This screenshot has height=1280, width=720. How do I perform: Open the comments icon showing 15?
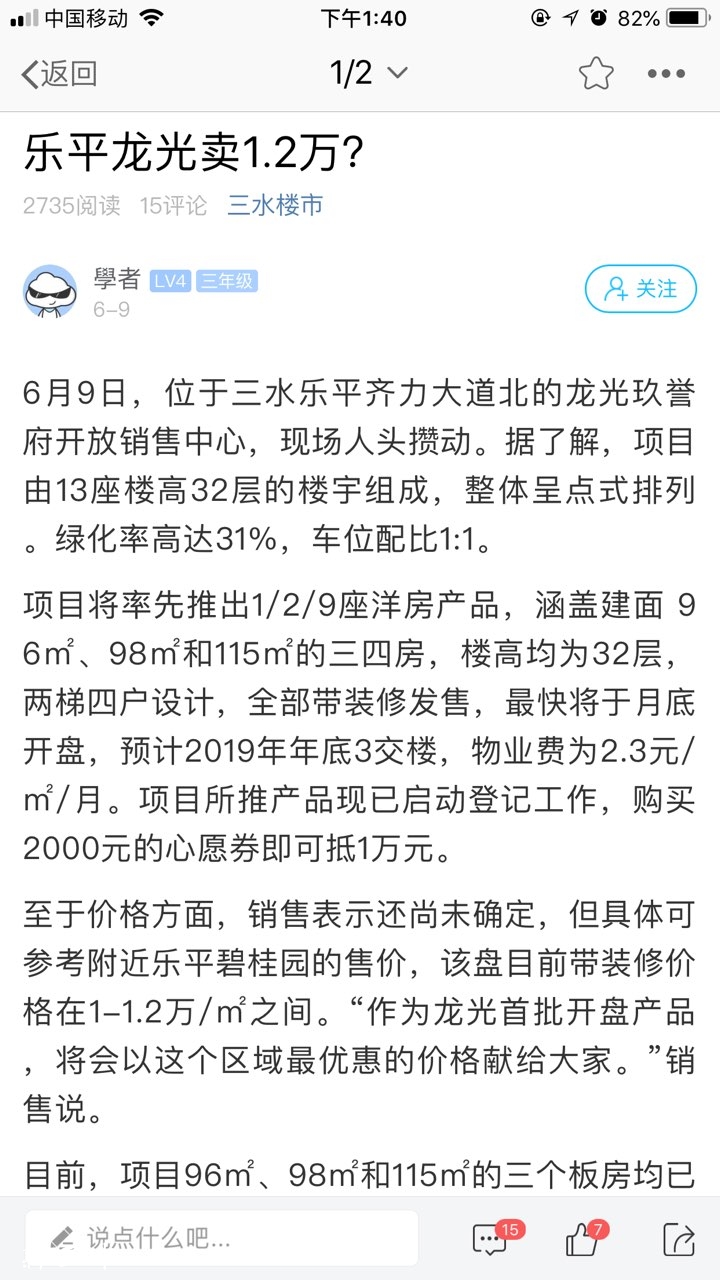point(490,1240)
